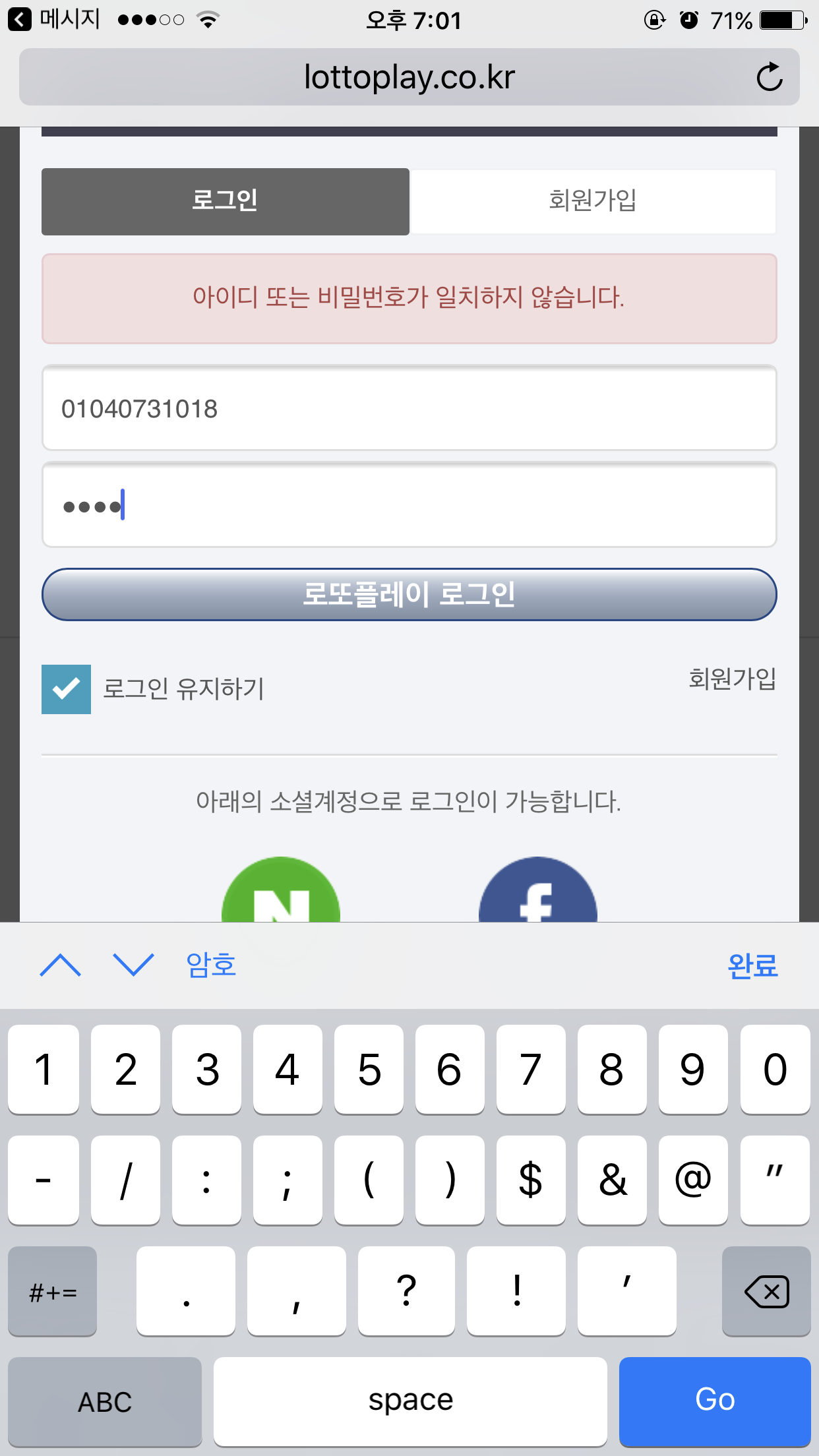Tap 암호 in the keyboard toolbar
This screenshot has height=1456, width=819.
click(x=211, y=965)
